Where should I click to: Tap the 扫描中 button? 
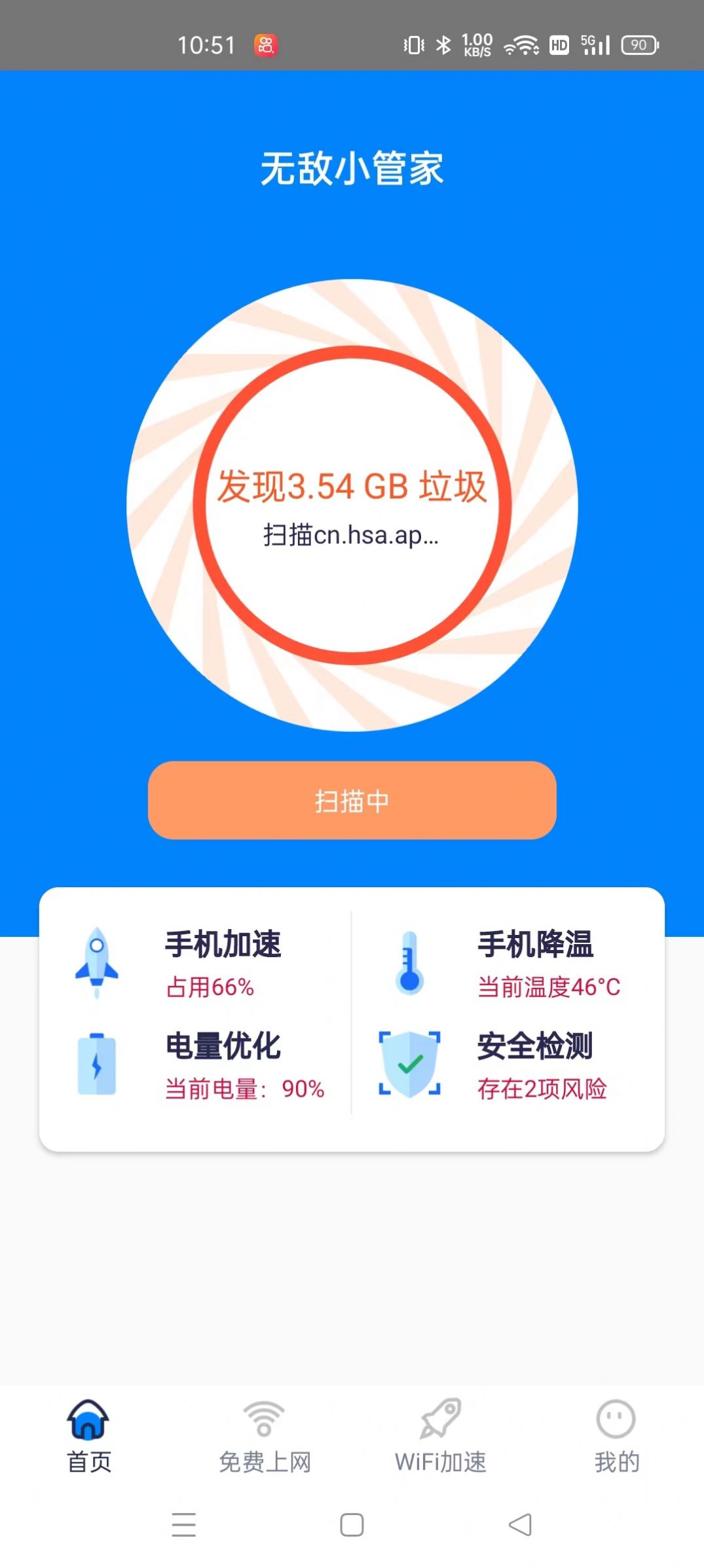352,802
